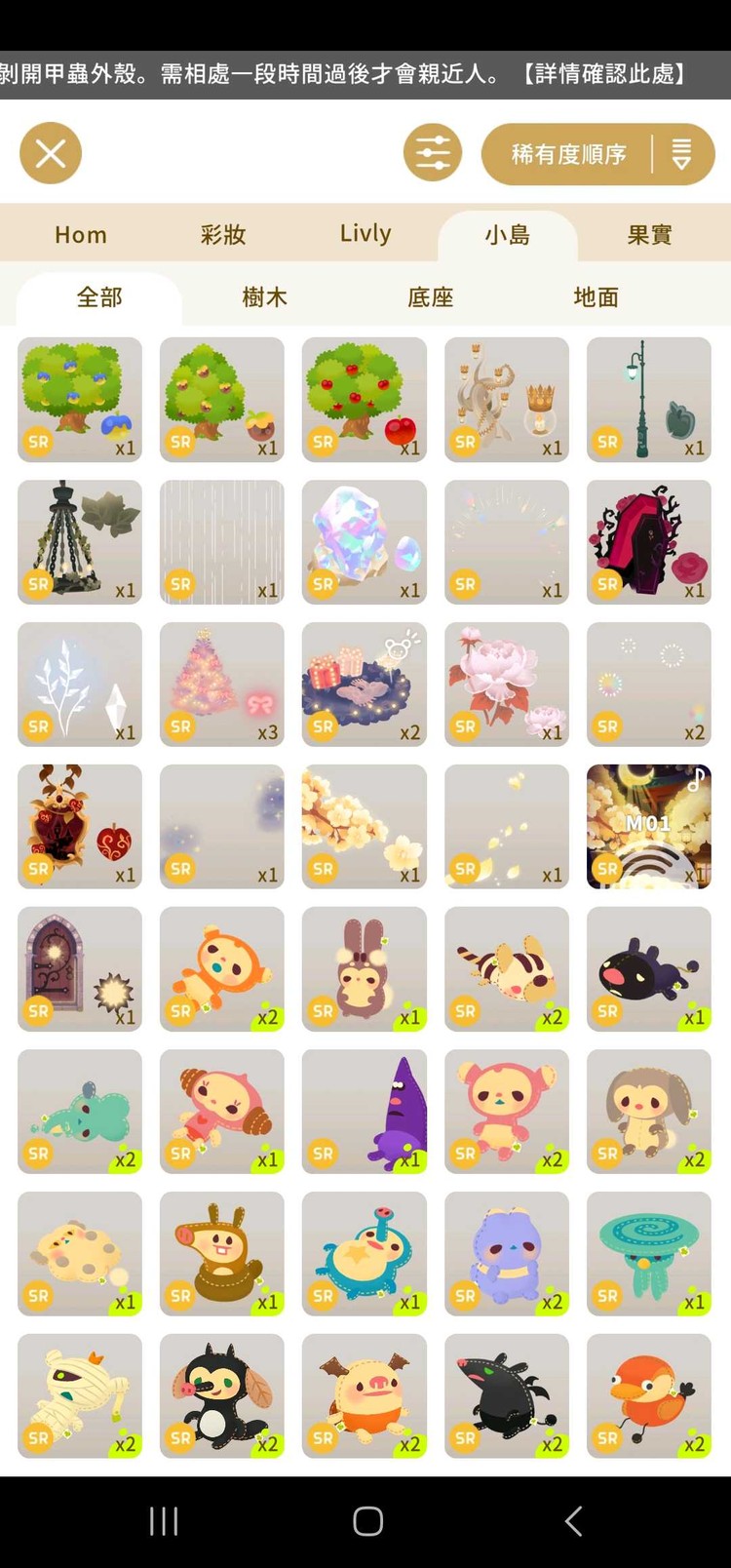The width and height of the screenshot is (731, 1568).
Task: Select the red coffin with roses item
Action: 648,541
